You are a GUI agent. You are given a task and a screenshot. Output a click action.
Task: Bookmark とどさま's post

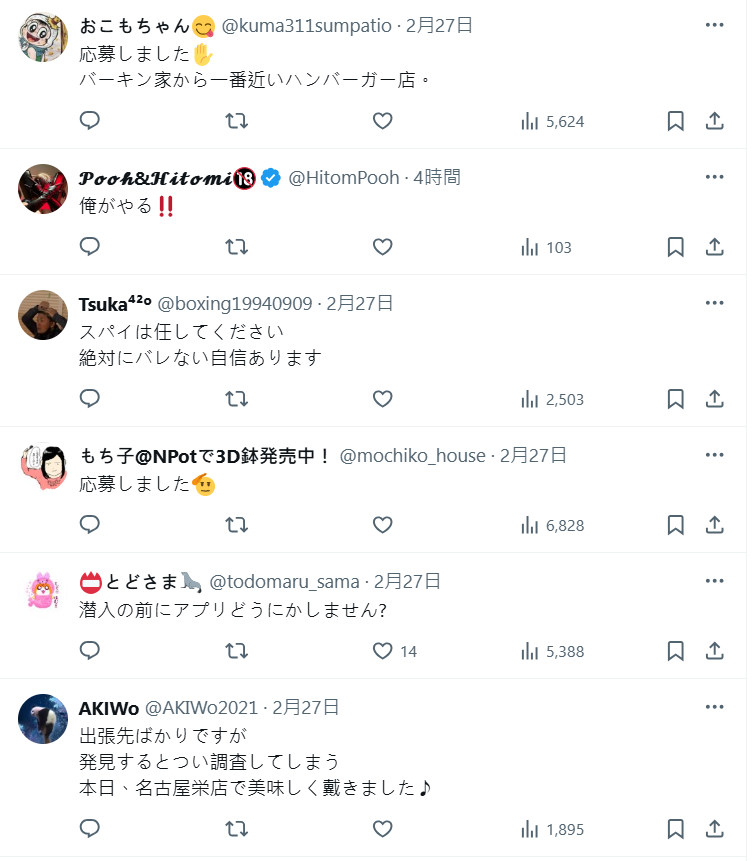coord(675,651)
